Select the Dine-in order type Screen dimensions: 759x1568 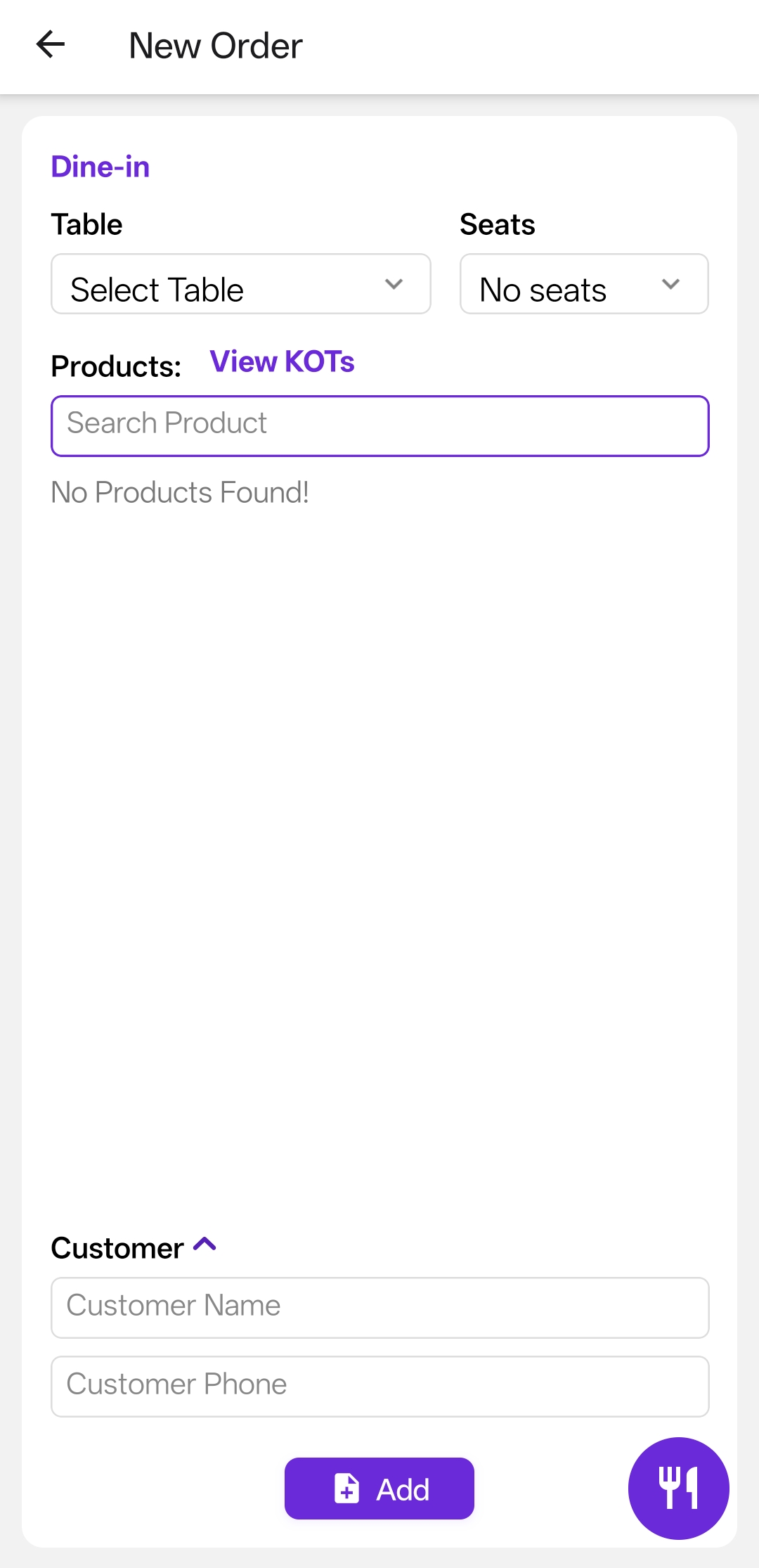pos(100,167)
